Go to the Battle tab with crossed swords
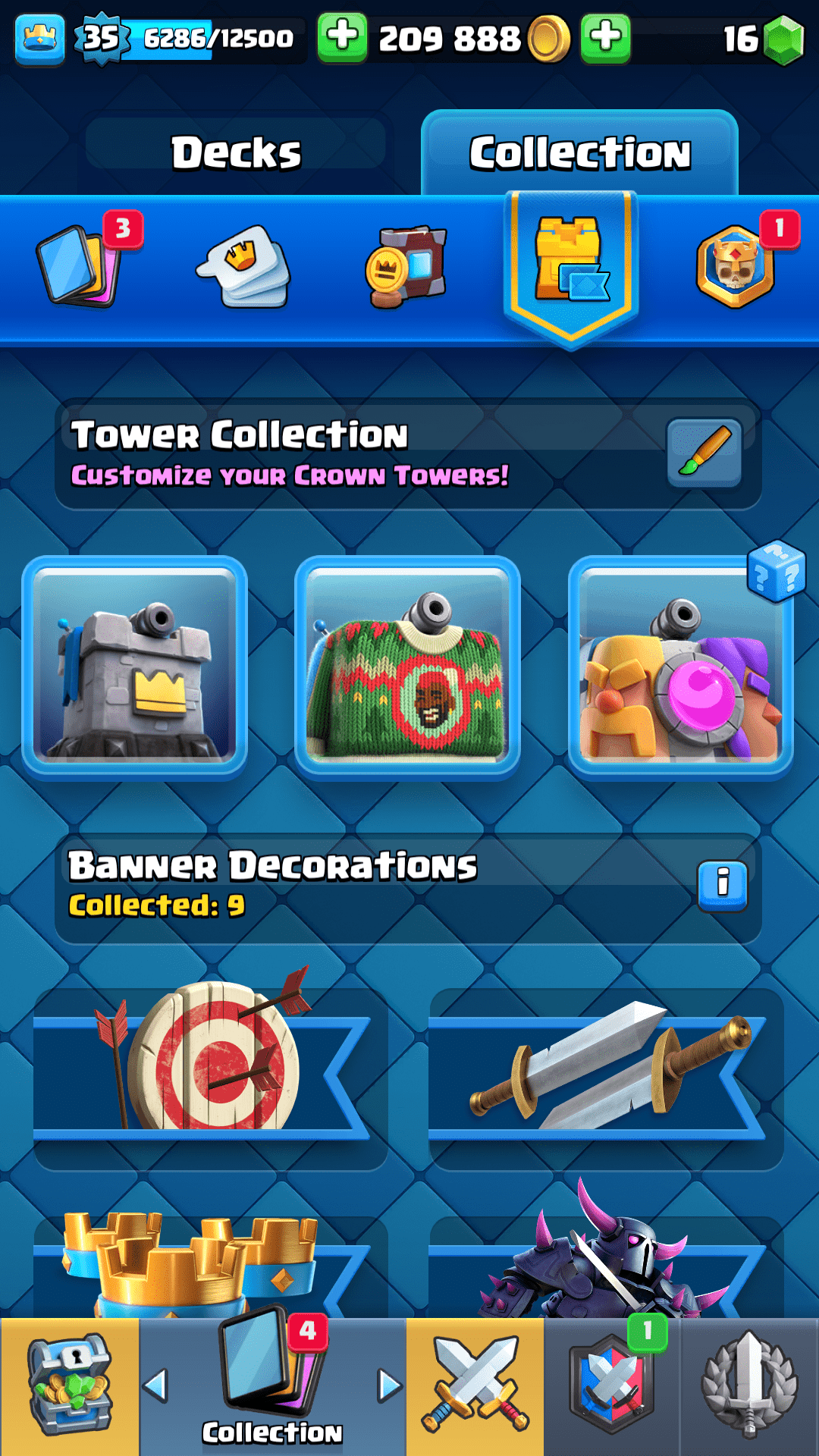819x1456 pixels. pyautogui.click(x=475, y=1386)
